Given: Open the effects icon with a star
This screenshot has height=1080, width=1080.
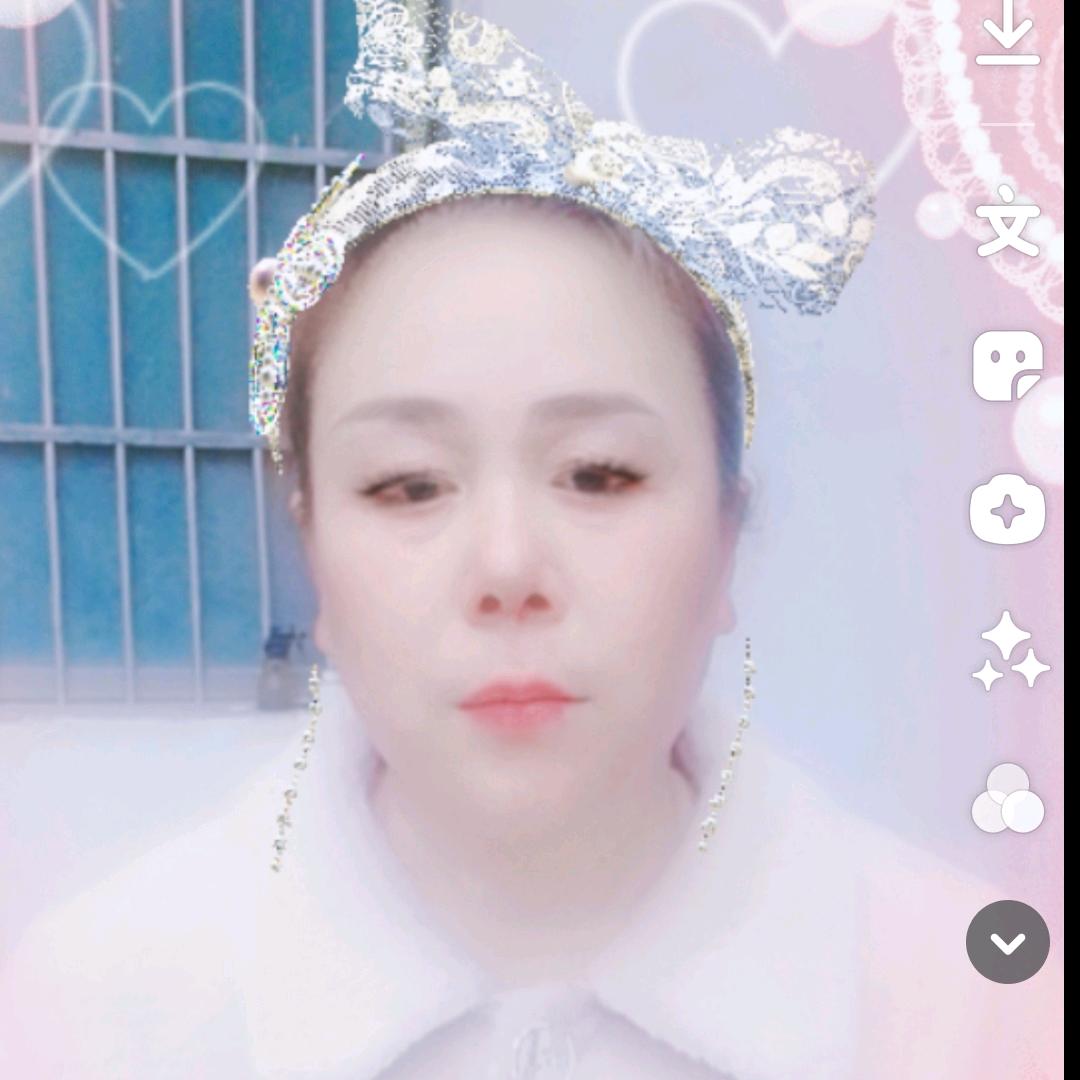Looking at the screenshot, I should click(1008, 509).
